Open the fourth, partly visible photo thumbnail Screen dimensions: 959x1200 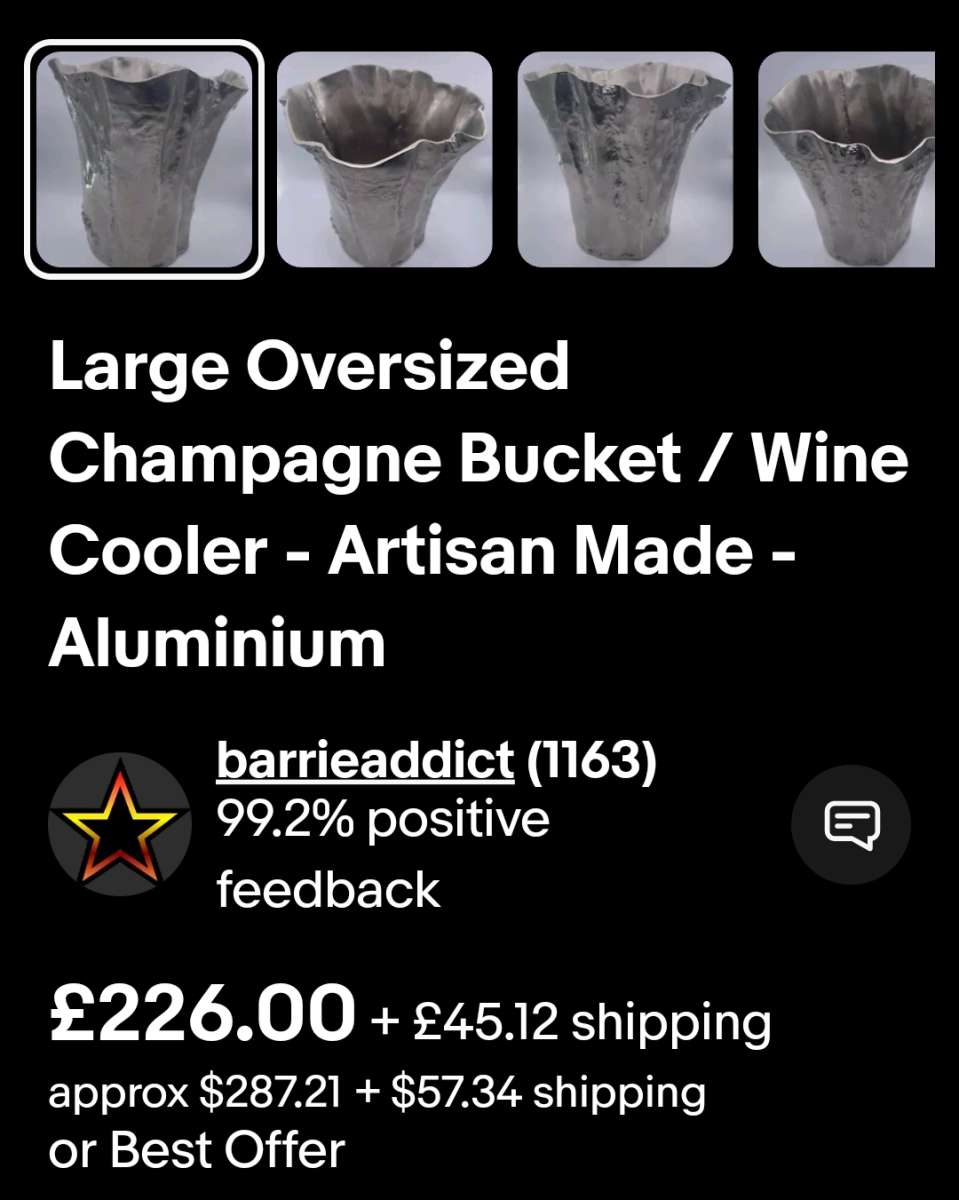click(x=847, y=159)
